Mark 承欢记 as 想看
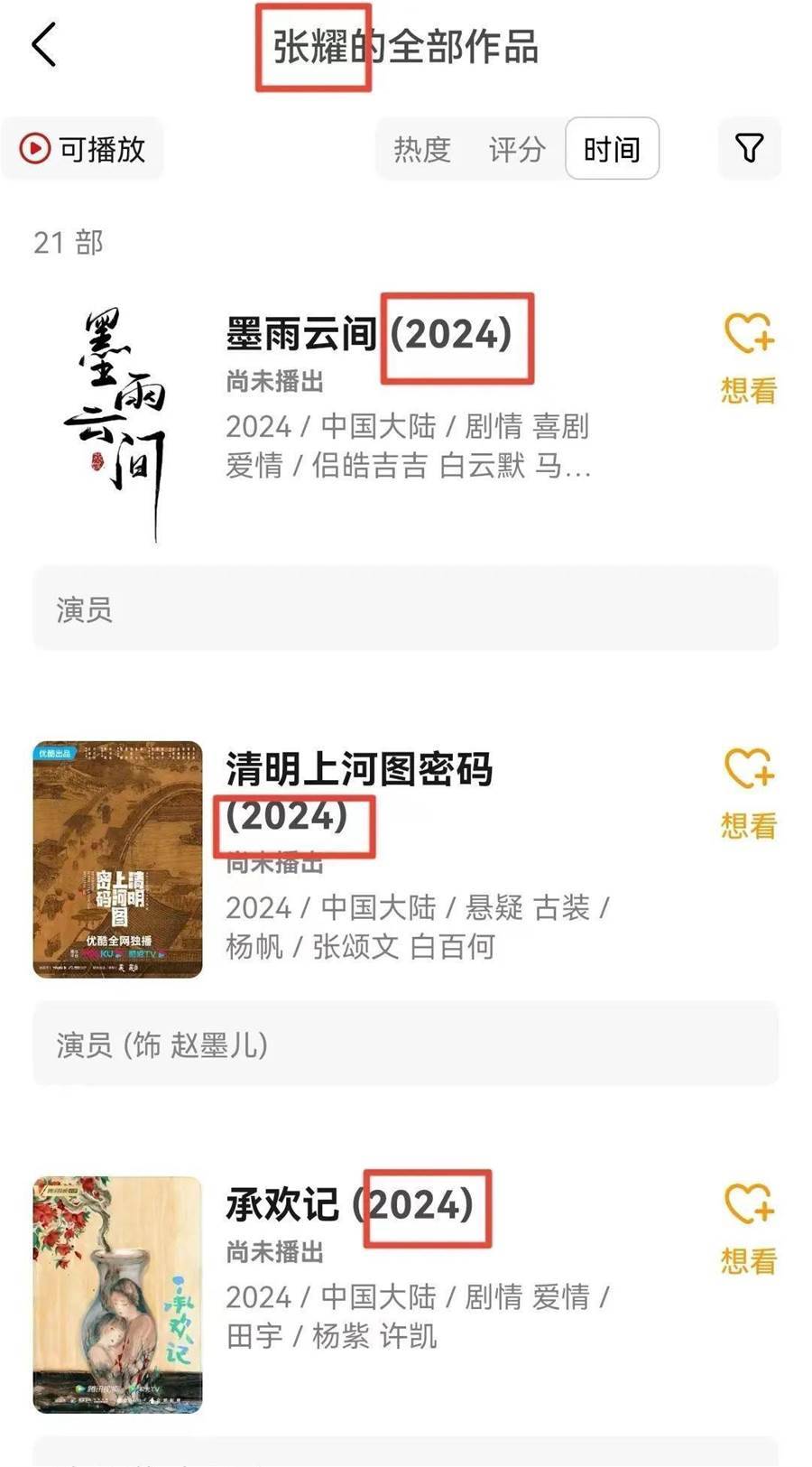 point(748,1229)
